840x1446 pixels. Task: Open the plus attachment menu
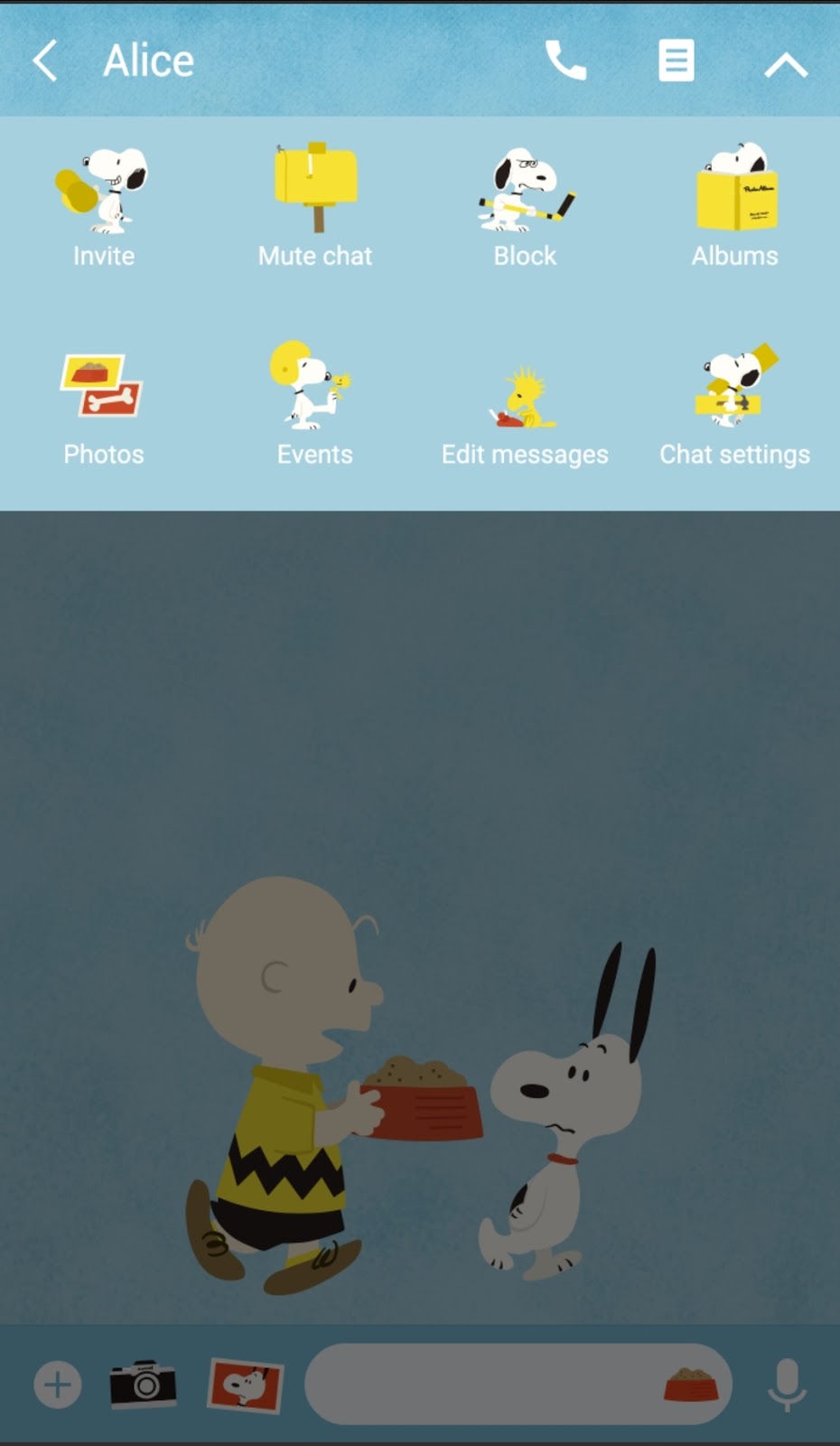pos(58,1385)
